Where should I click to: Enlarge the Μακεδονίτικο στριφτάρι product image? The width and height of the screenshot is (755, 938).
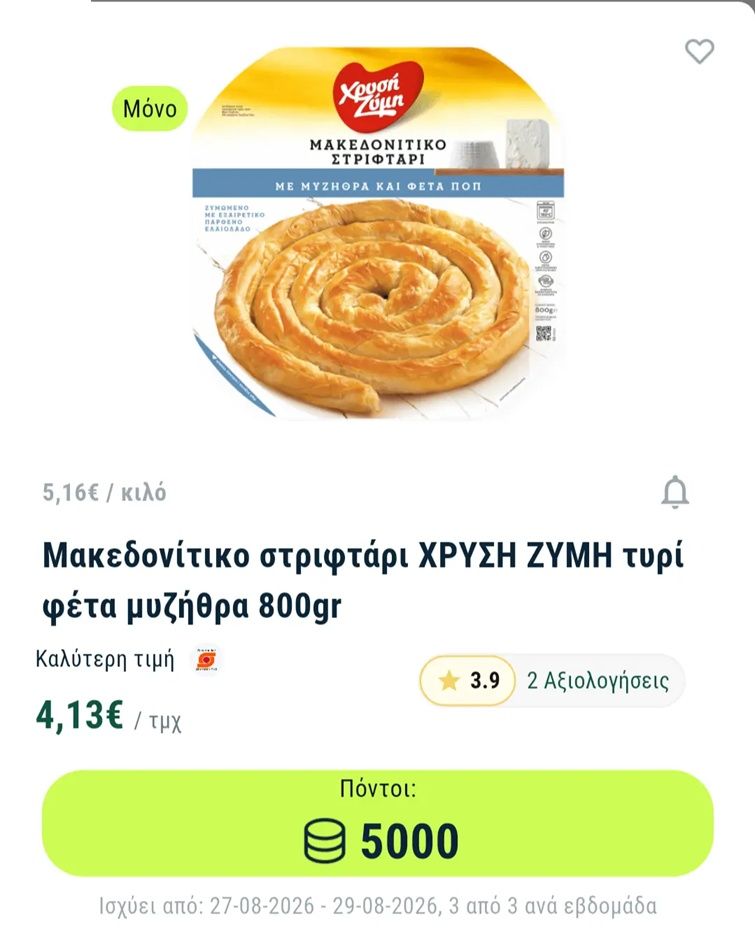tap(378, 232)
